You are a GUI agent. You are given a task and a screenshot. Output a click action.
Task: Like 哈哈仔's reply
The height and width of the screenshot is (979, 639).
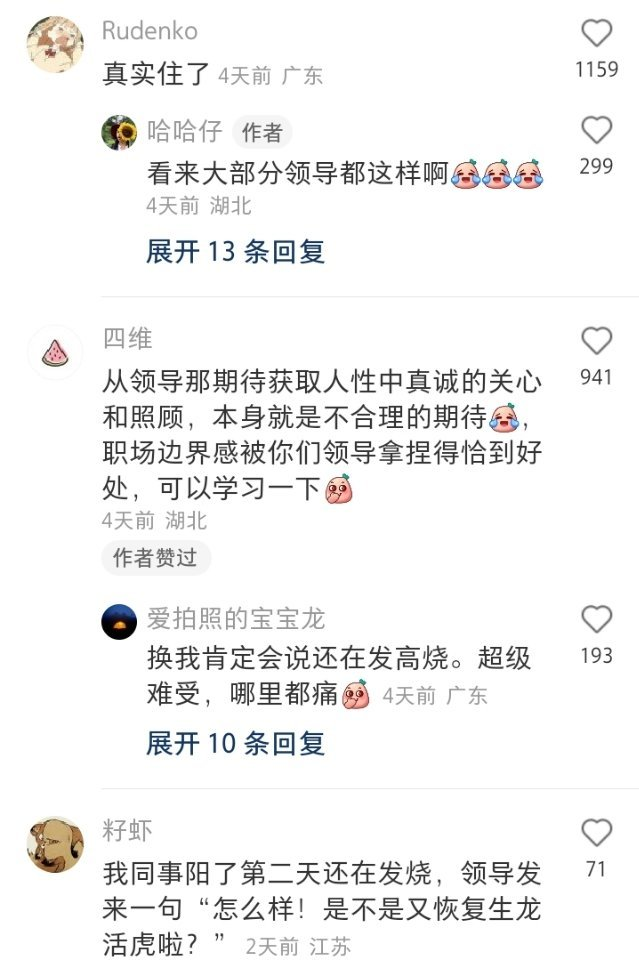[596, 131]
